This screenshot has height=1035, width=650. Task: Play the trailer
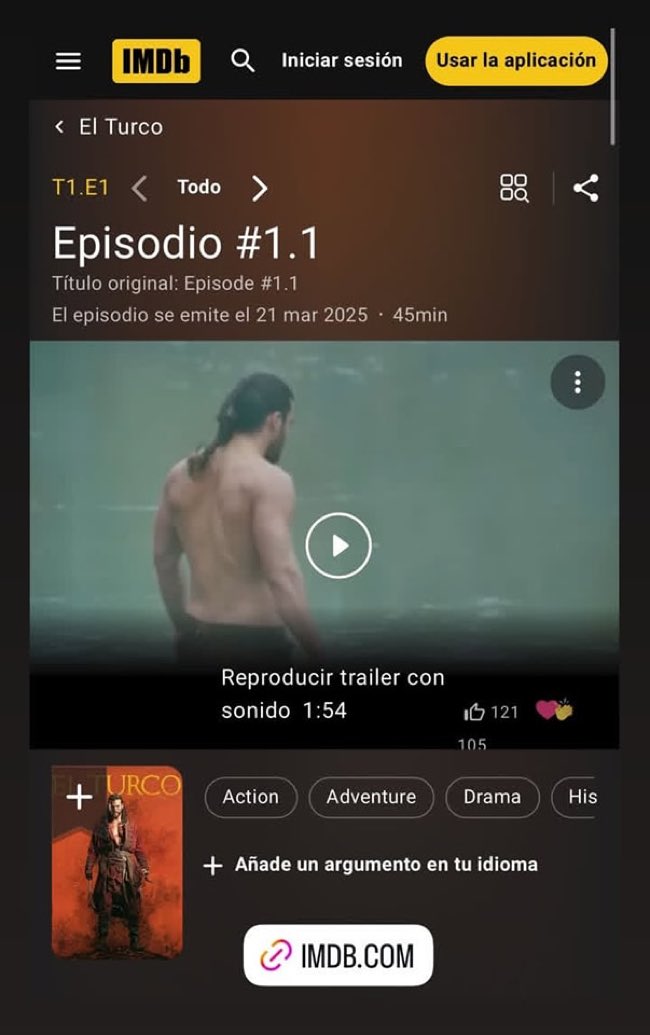pos(338,545)
